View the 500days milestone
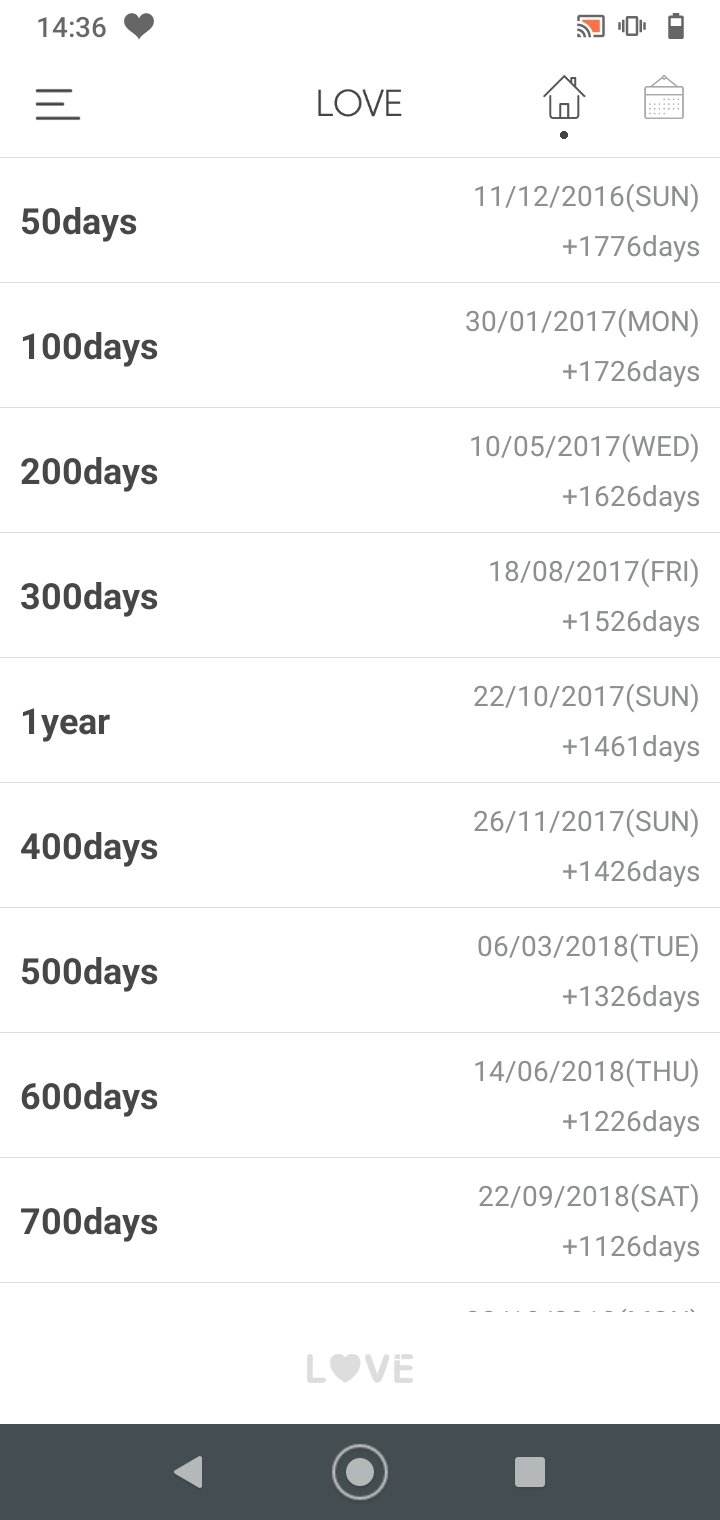Screen dimensions: 720x1520 pyautogui.click(x=360, y=971)
